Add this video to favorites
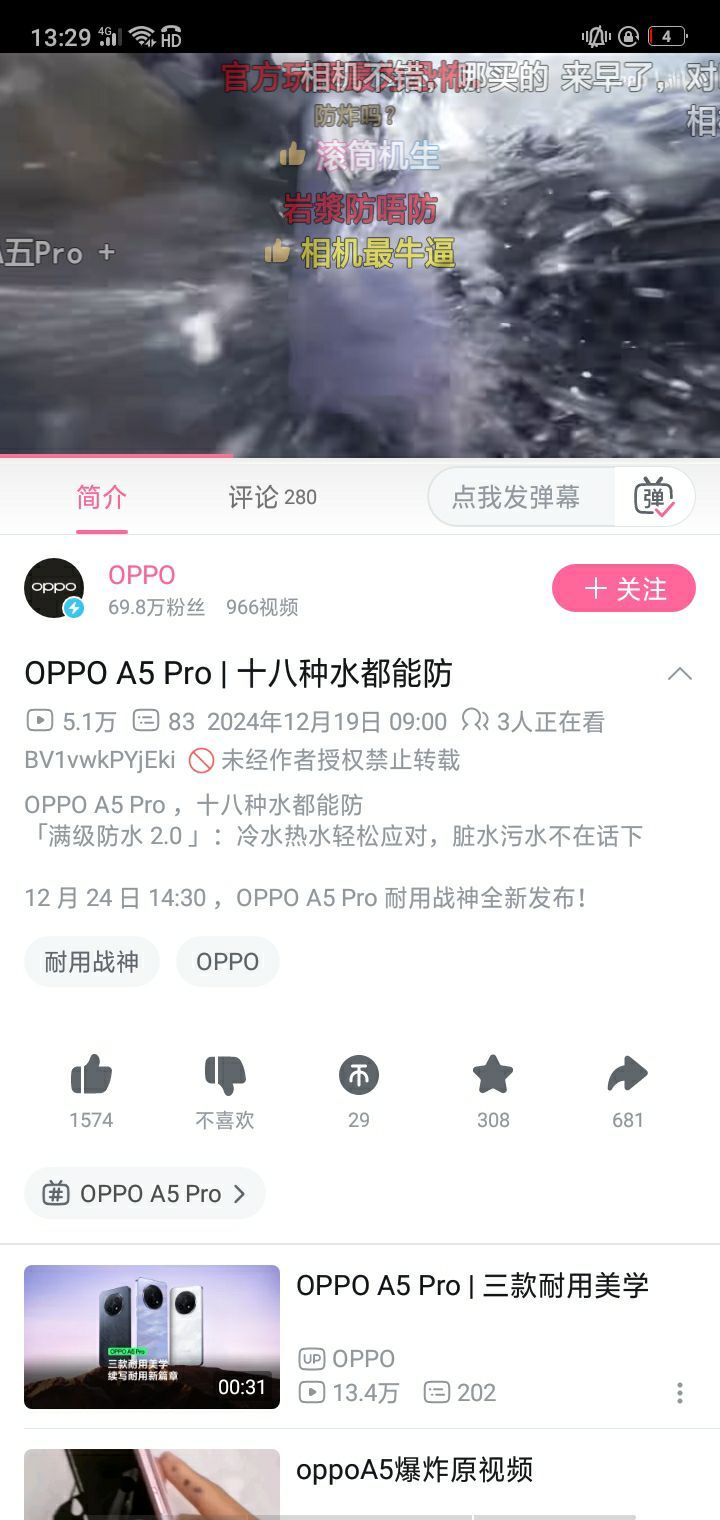Screen dimensions: 720x1520 (x=493, y=1076)
